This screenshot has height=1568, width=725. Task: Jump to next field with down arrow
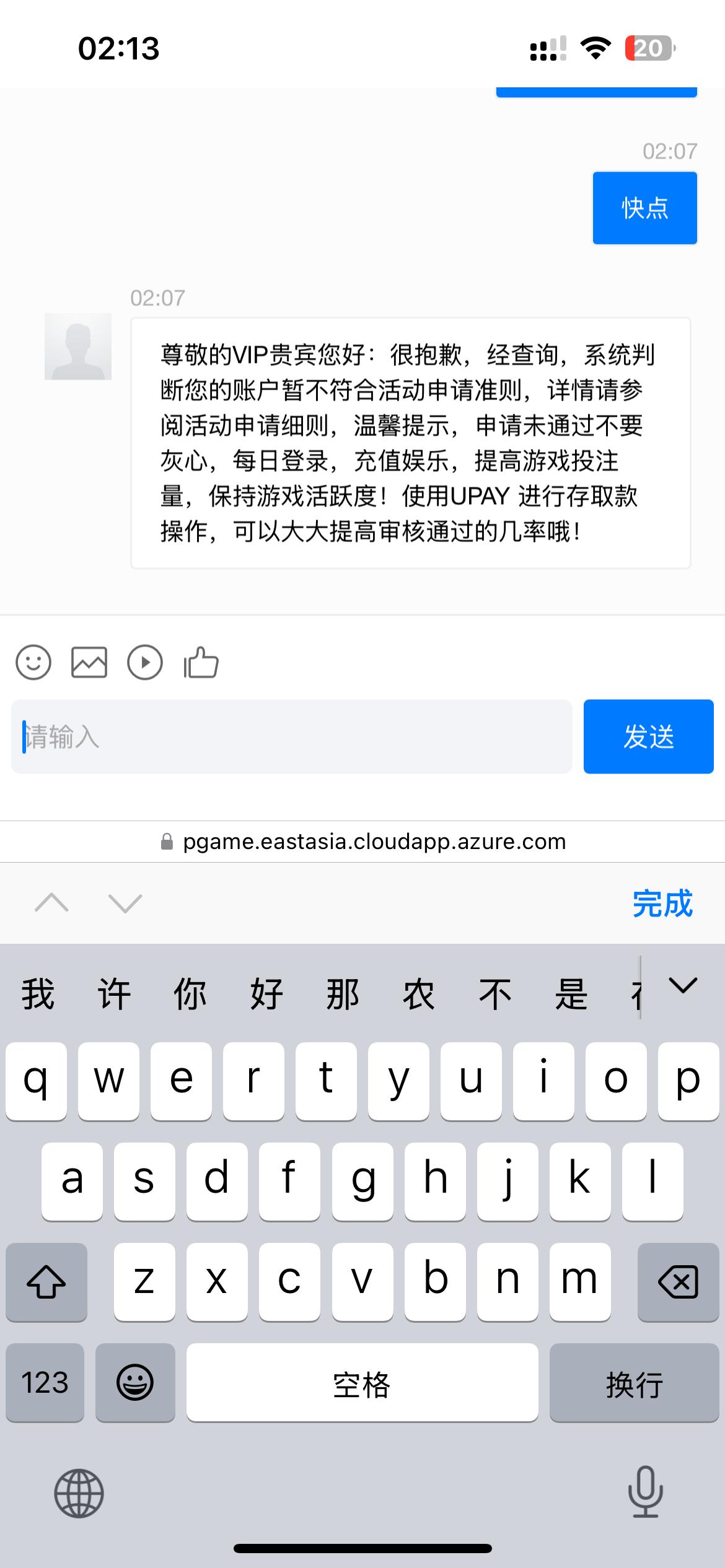coord(125,904)
